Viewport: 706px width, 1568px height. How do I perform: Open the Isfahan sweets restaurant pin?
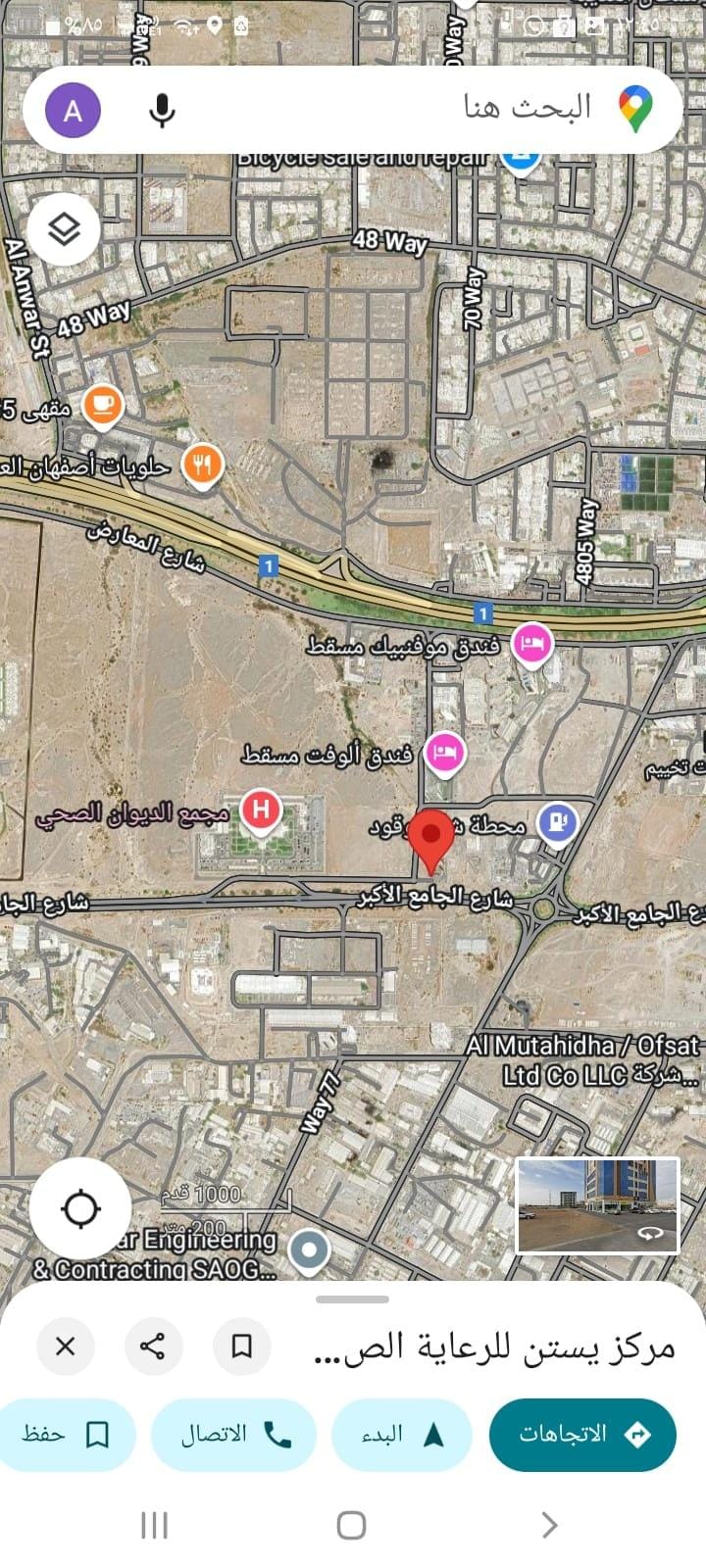(202, 464)
